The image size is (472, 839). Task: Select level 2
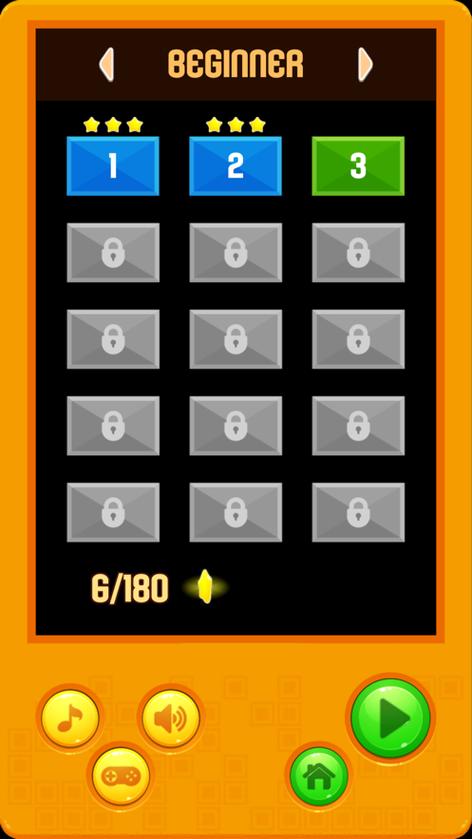point(235,166)
